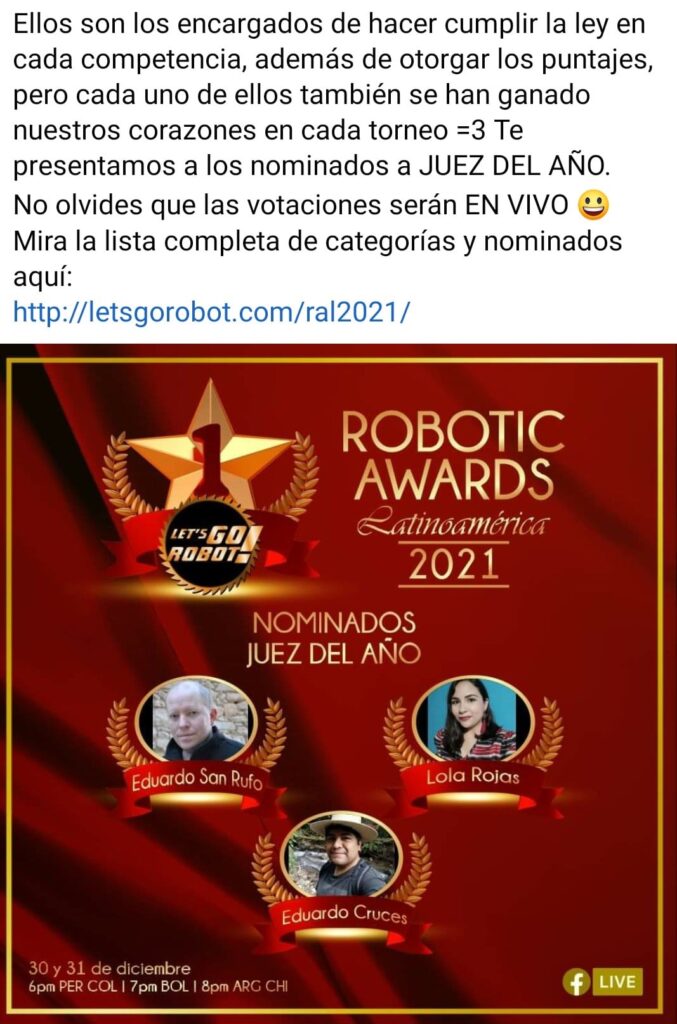Open the letsgorobot.com/ral2021 link
Image resolution: width=677 pixels, height=1024 pixels.
pyautogui.click(x=211, y=311)
